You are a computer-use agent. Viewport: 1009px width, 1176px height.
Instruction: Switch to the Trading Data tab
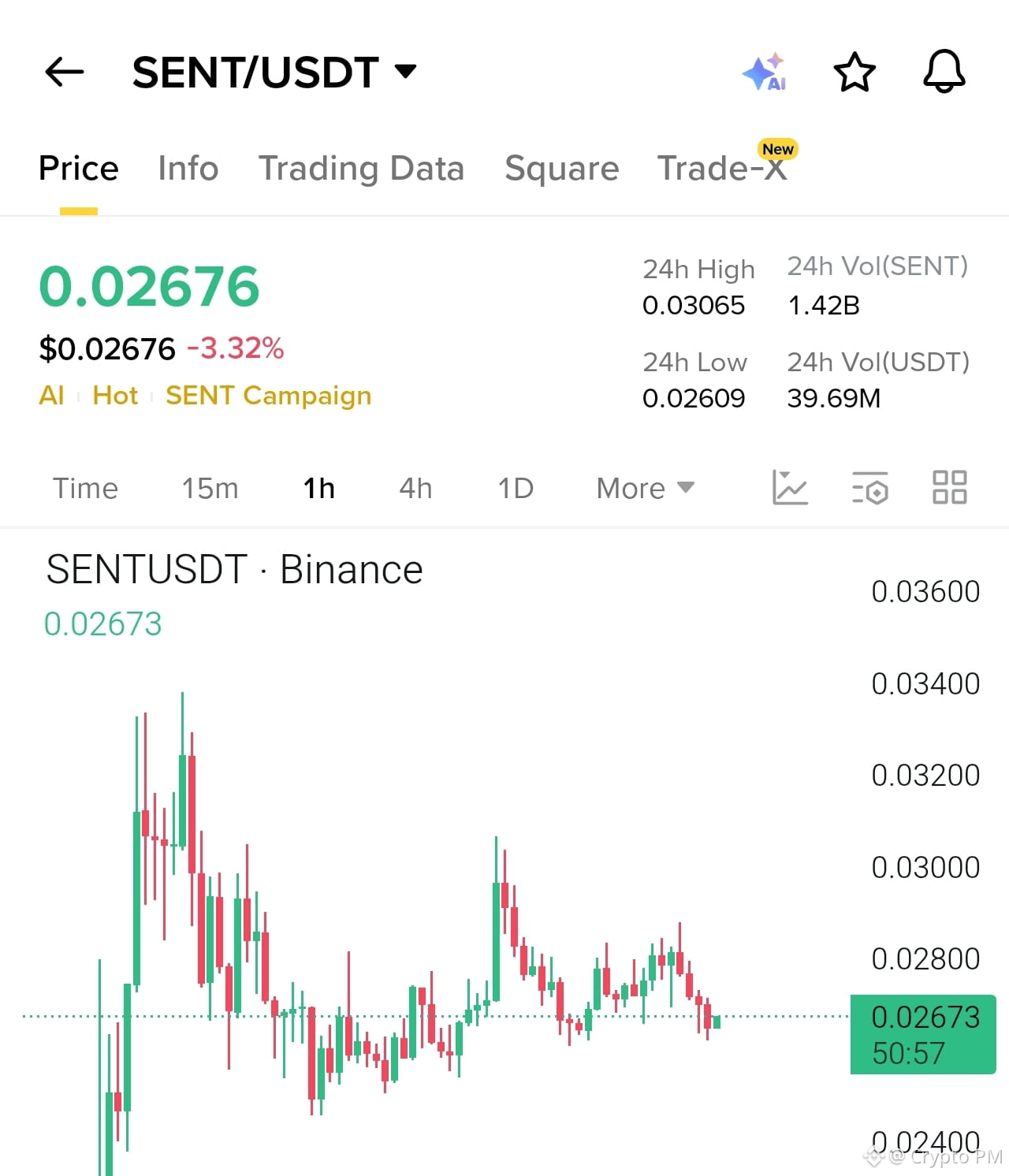coord(362,168)
